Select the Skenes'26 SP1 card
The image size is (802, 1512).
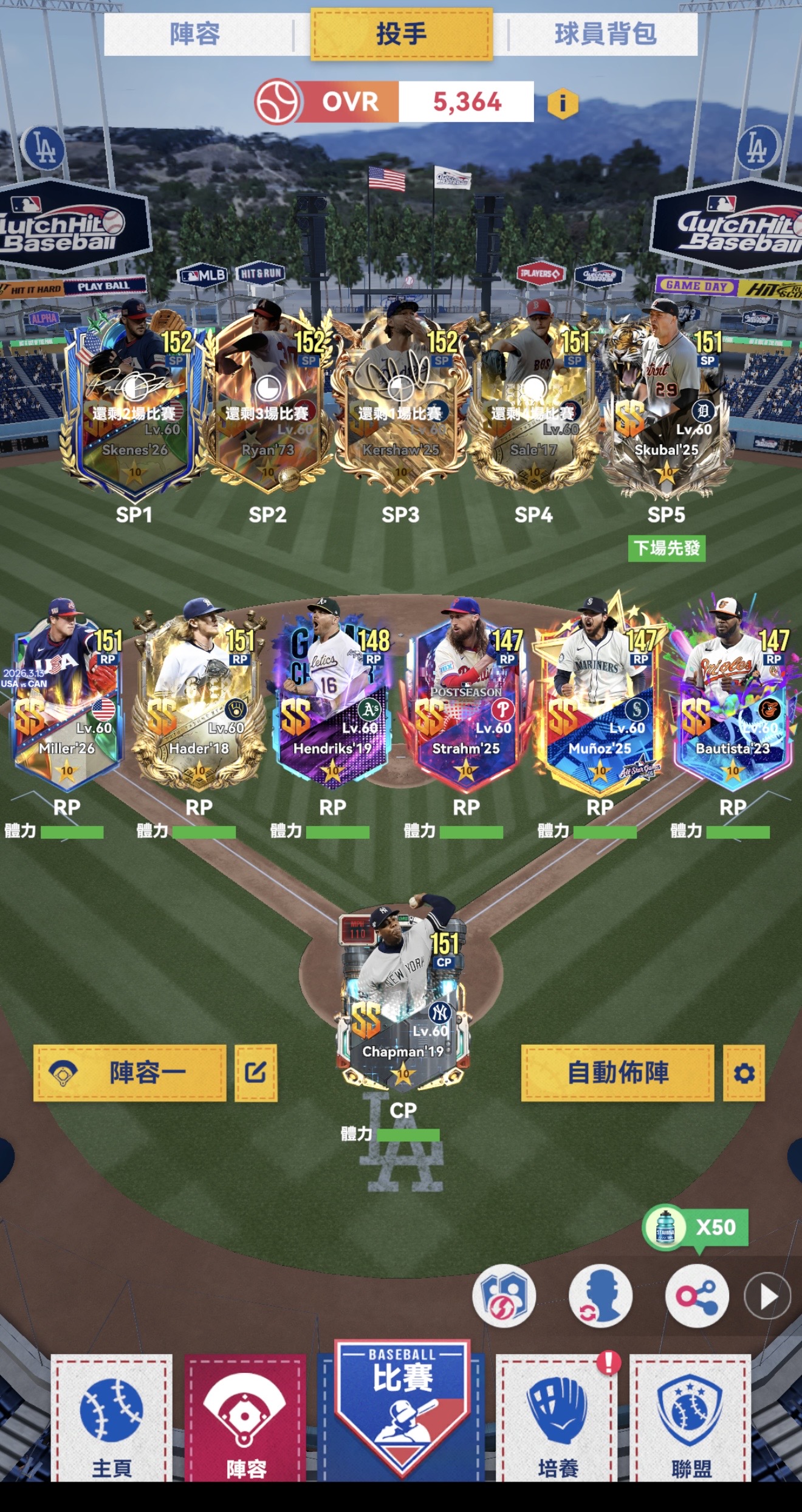[x=134, y=401]
